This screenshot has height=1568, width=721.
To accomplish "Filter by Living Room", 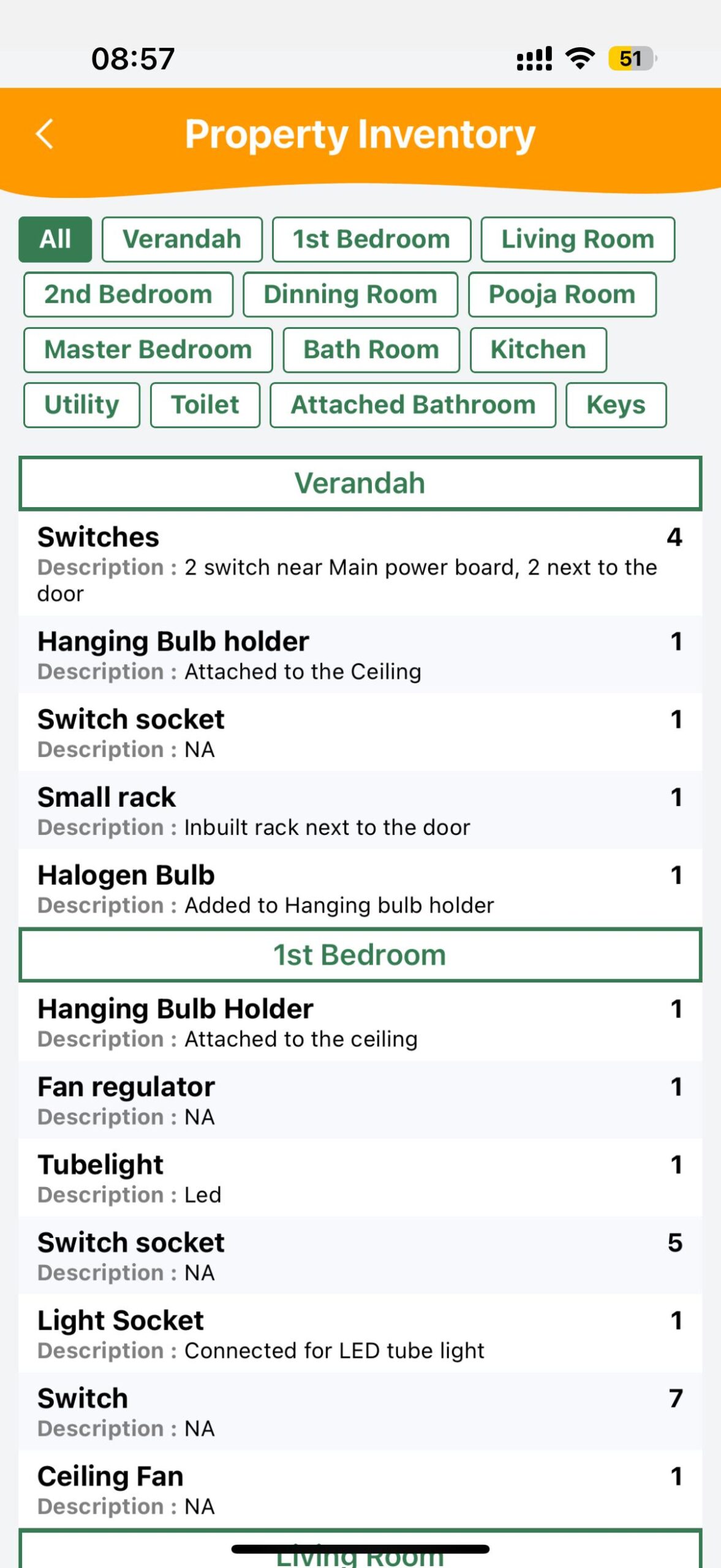I will pyautogui.click(x=577, y=239).
